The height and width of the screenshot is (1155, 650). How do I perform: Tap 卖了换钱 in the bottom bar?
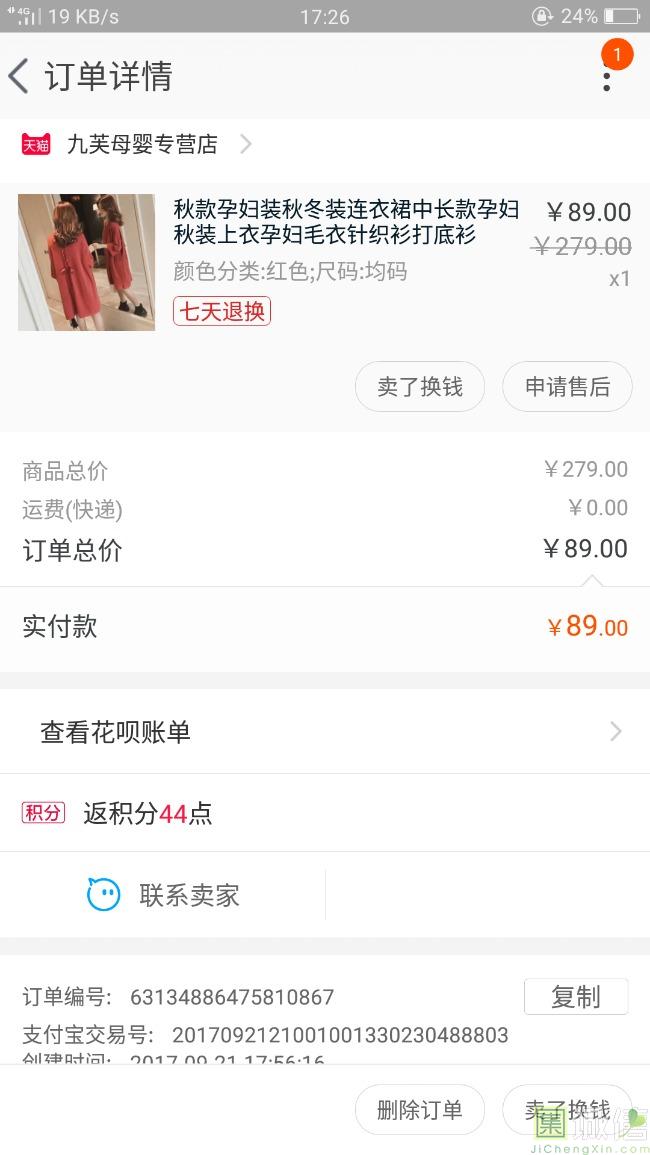click(x=567, y=1109)
